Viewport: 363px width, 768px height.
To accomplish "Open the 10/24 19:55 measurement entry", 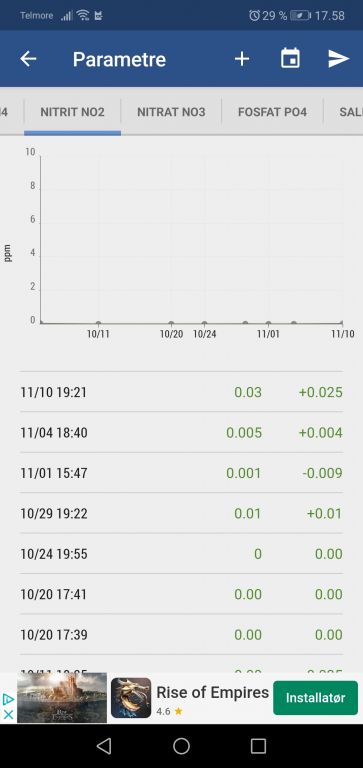I will click(x=181, y=554).
